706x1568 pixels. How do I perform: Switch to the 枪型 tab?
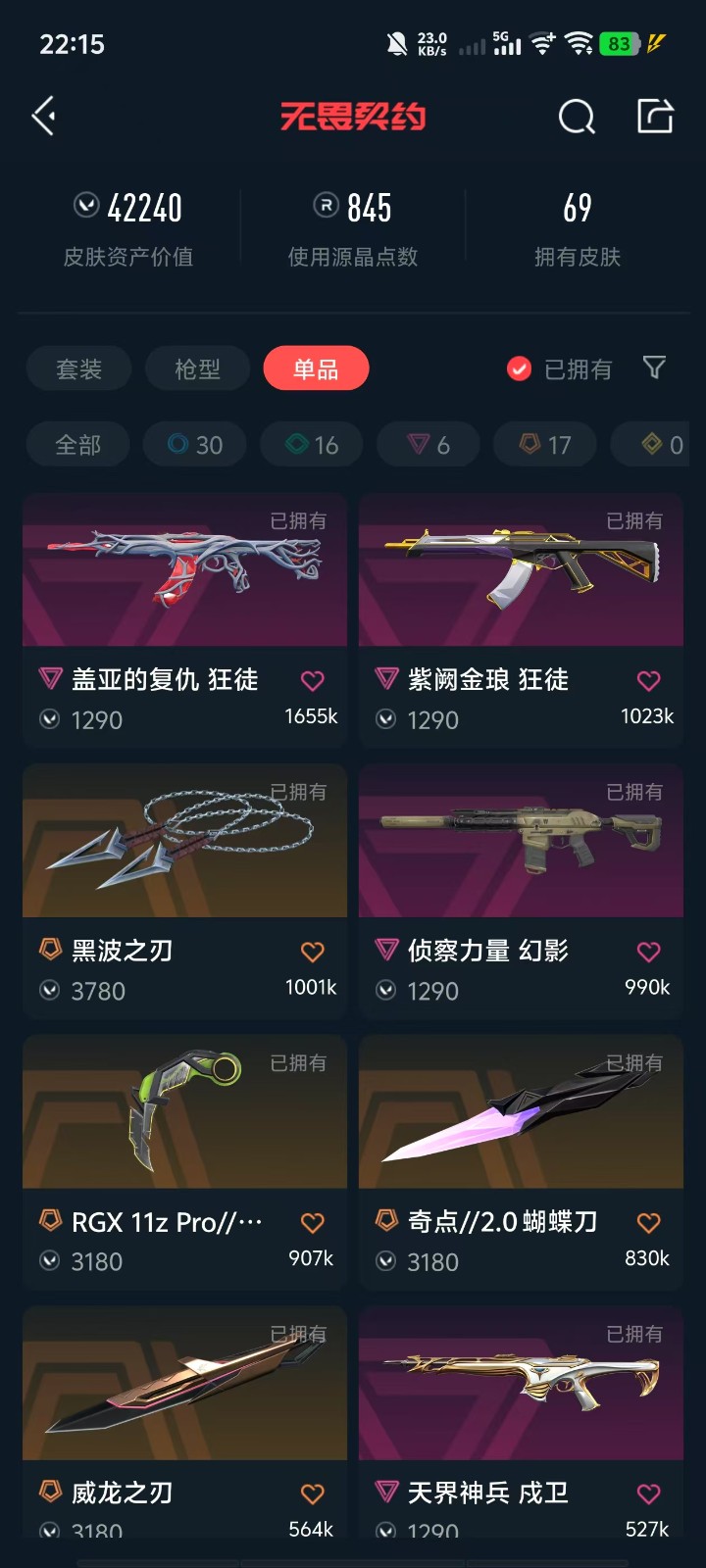197,369
